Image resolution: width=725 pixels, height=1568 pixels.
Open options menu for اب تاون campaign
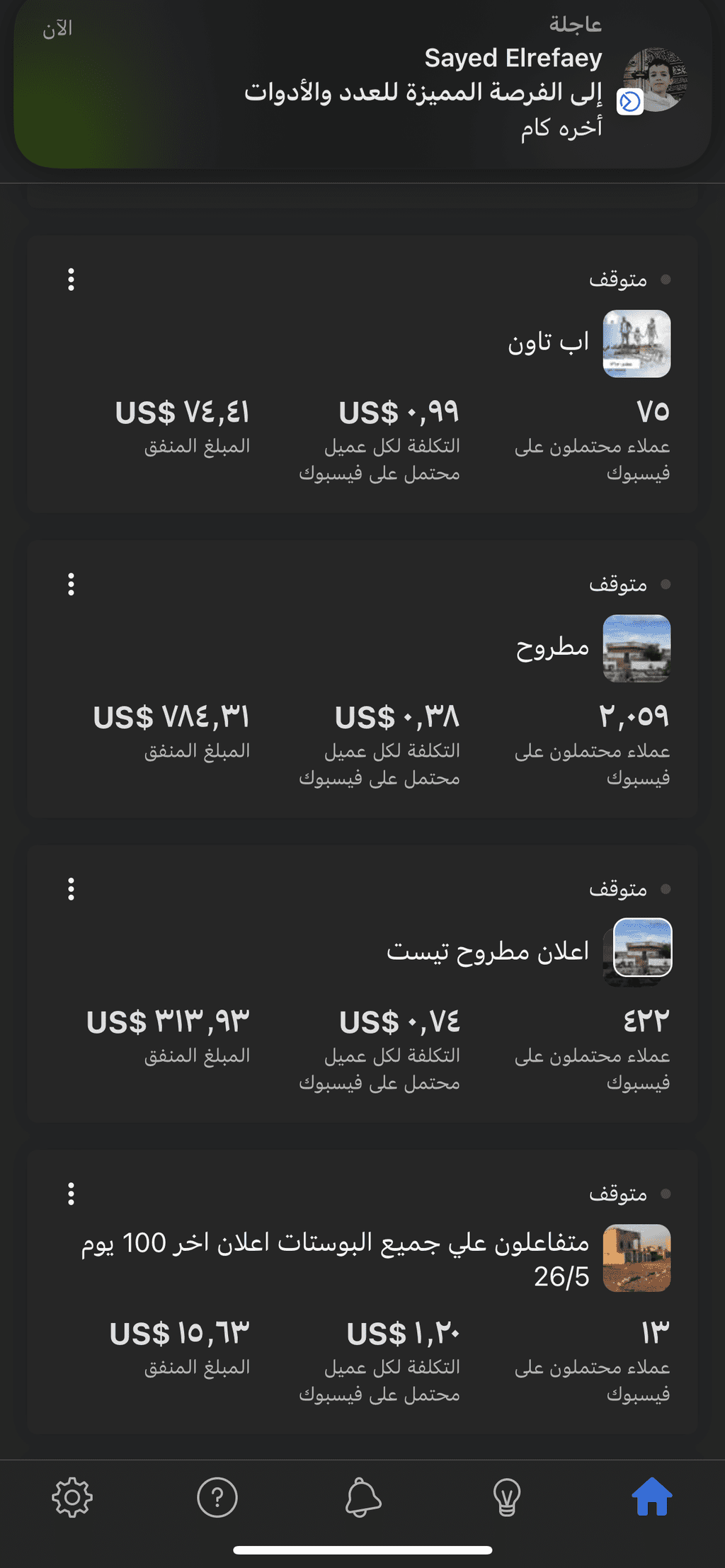click(x=71, y=280)
